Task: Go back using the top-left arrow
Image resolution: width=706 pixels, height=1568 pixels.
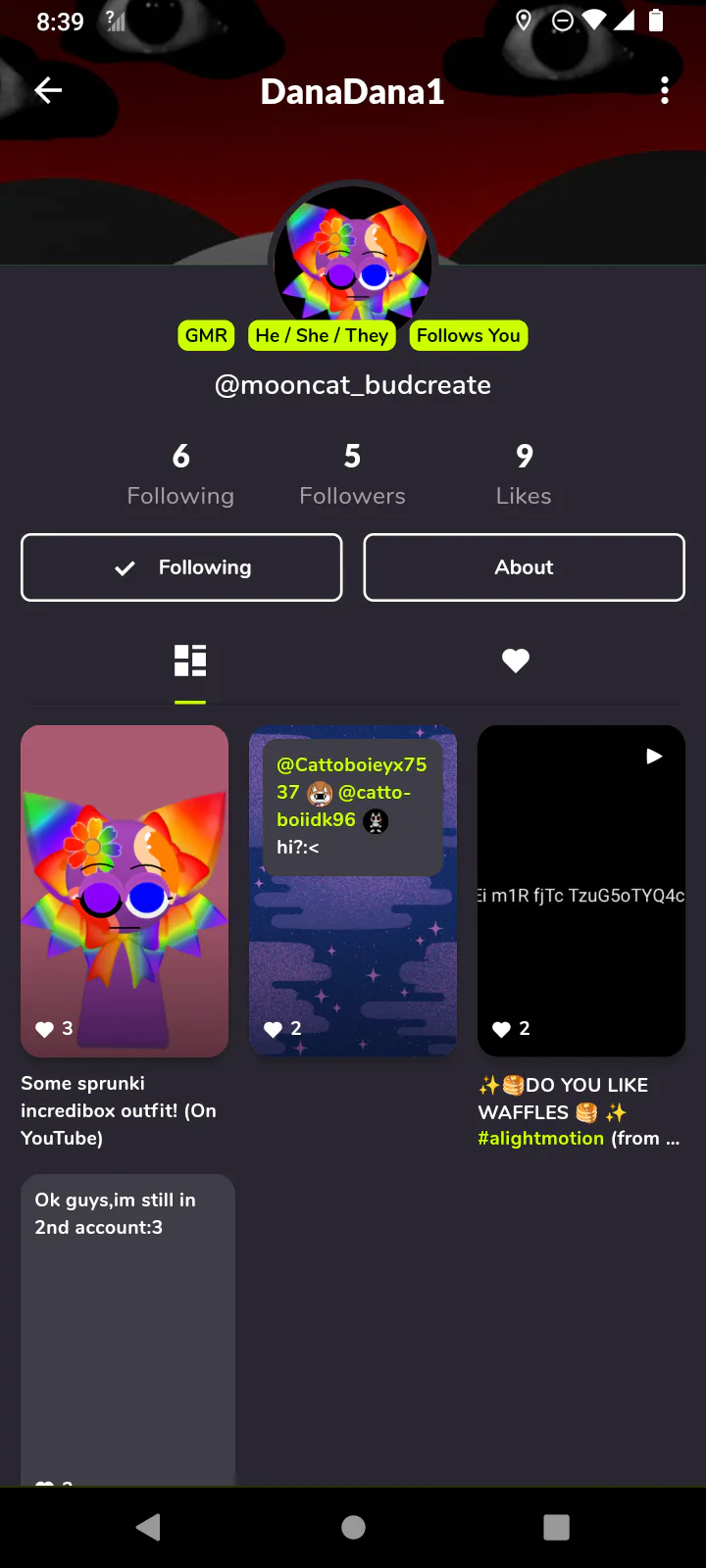Action: [48, 91]
